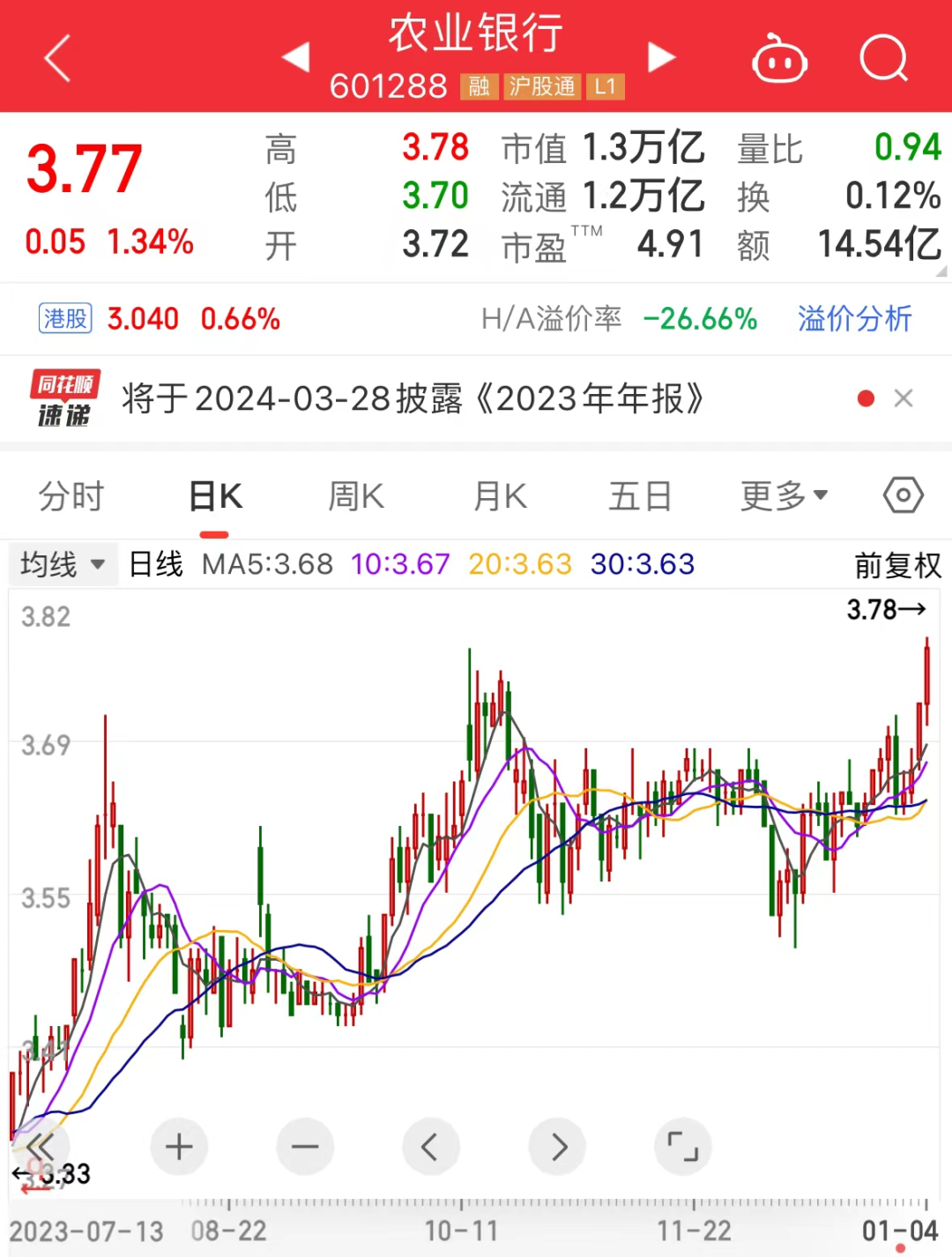This screenshot has width=952, height=1257.
Task: Show the 月K chart
Action: [500, 496]
